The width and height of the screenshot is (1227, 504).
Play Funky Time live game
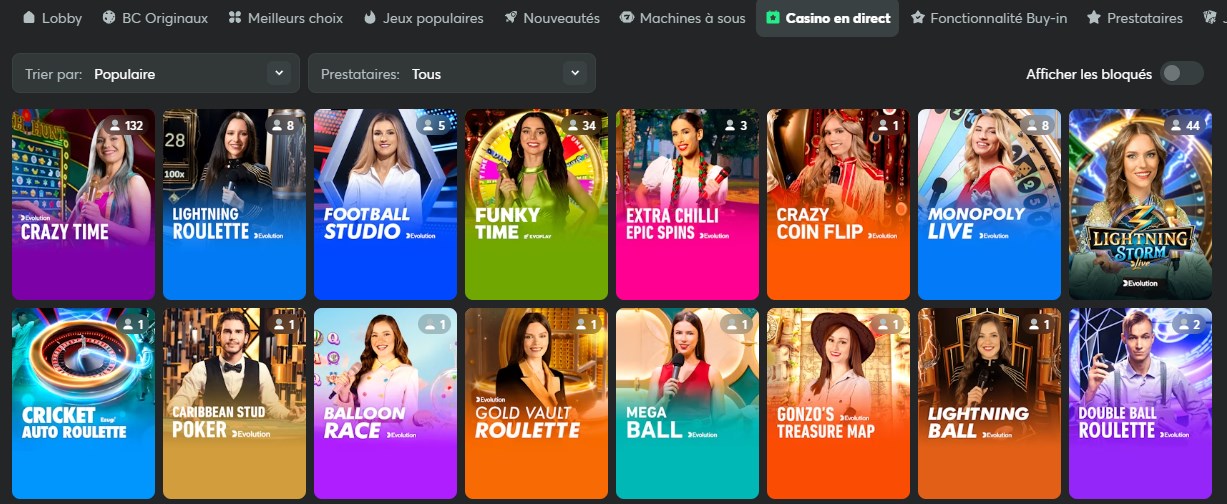coord(536,204)
